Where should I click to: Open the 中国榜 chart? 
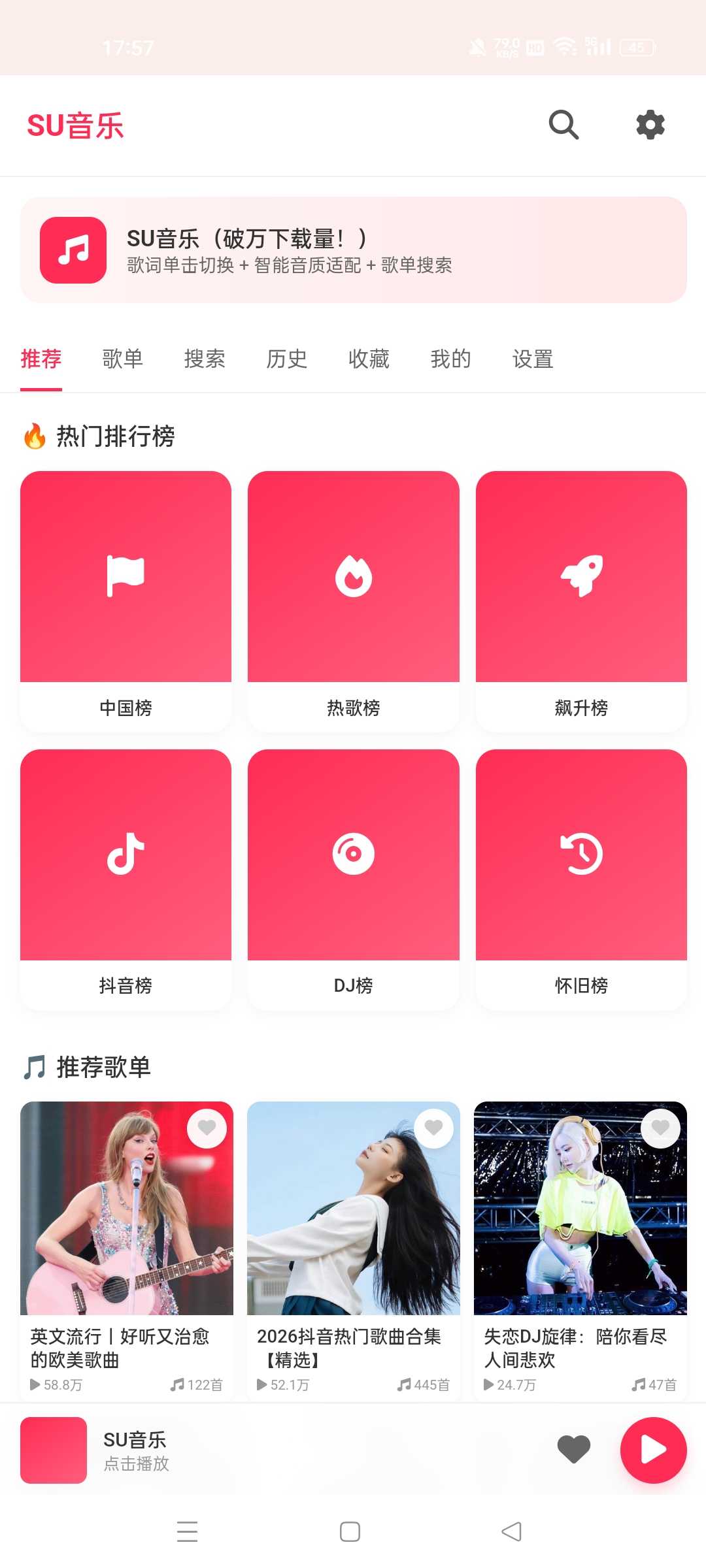point(126,601)
